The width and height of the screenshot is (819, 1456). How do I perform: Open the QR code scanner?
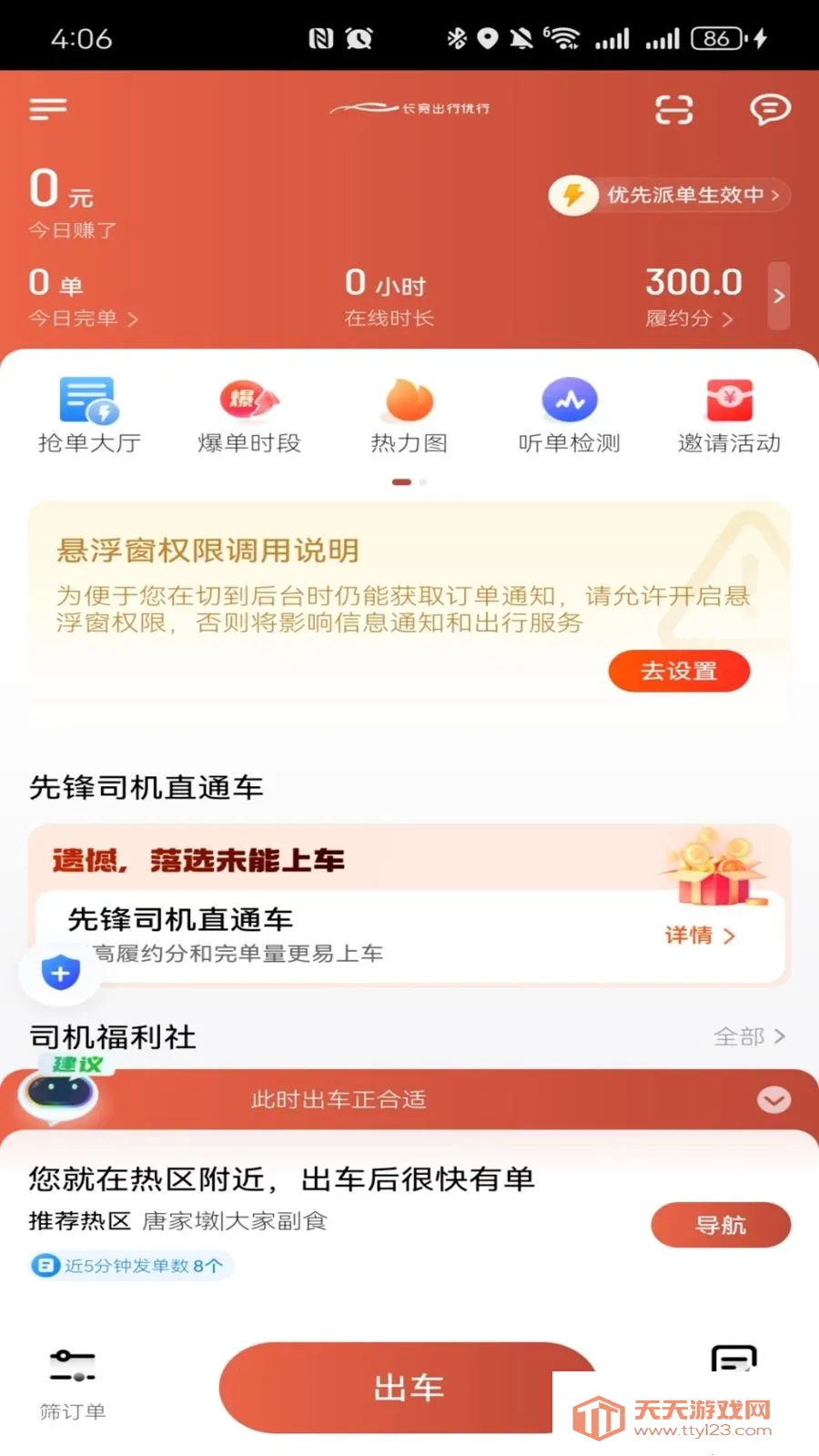pos(673,109)
